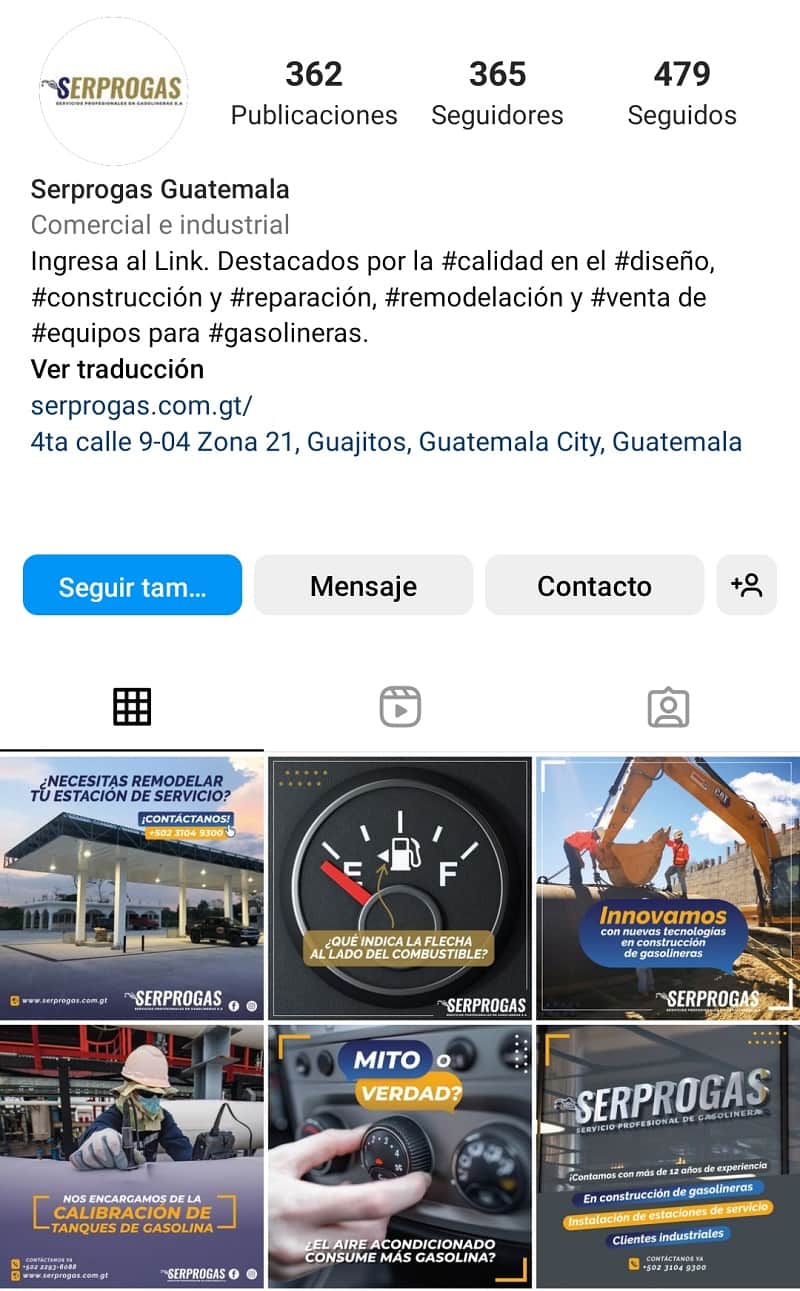Switch to the posts grid tab

click(132, 707)
